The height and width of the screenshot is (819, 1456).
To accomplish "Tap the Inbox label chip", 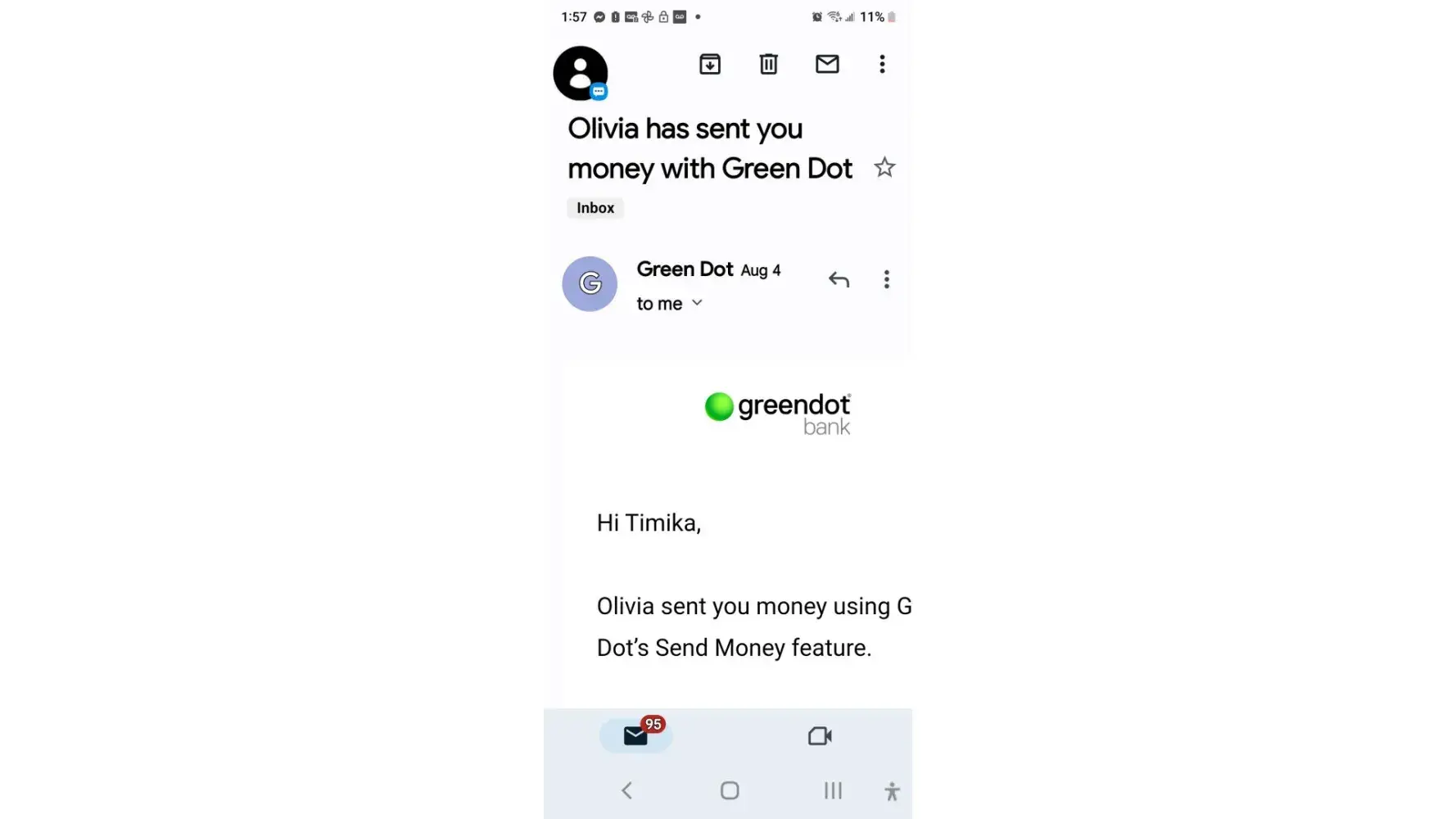I will click(595, 208).
